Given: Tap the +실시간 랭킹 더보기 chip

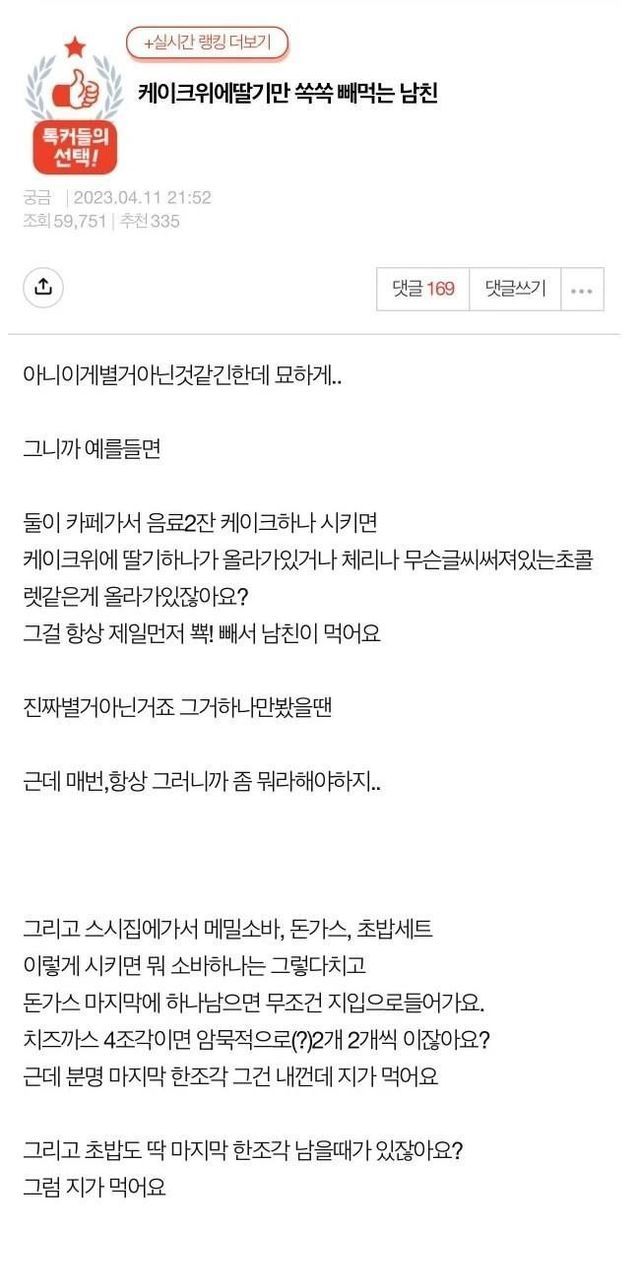Looking at the screenshot, I should point(208,43).
